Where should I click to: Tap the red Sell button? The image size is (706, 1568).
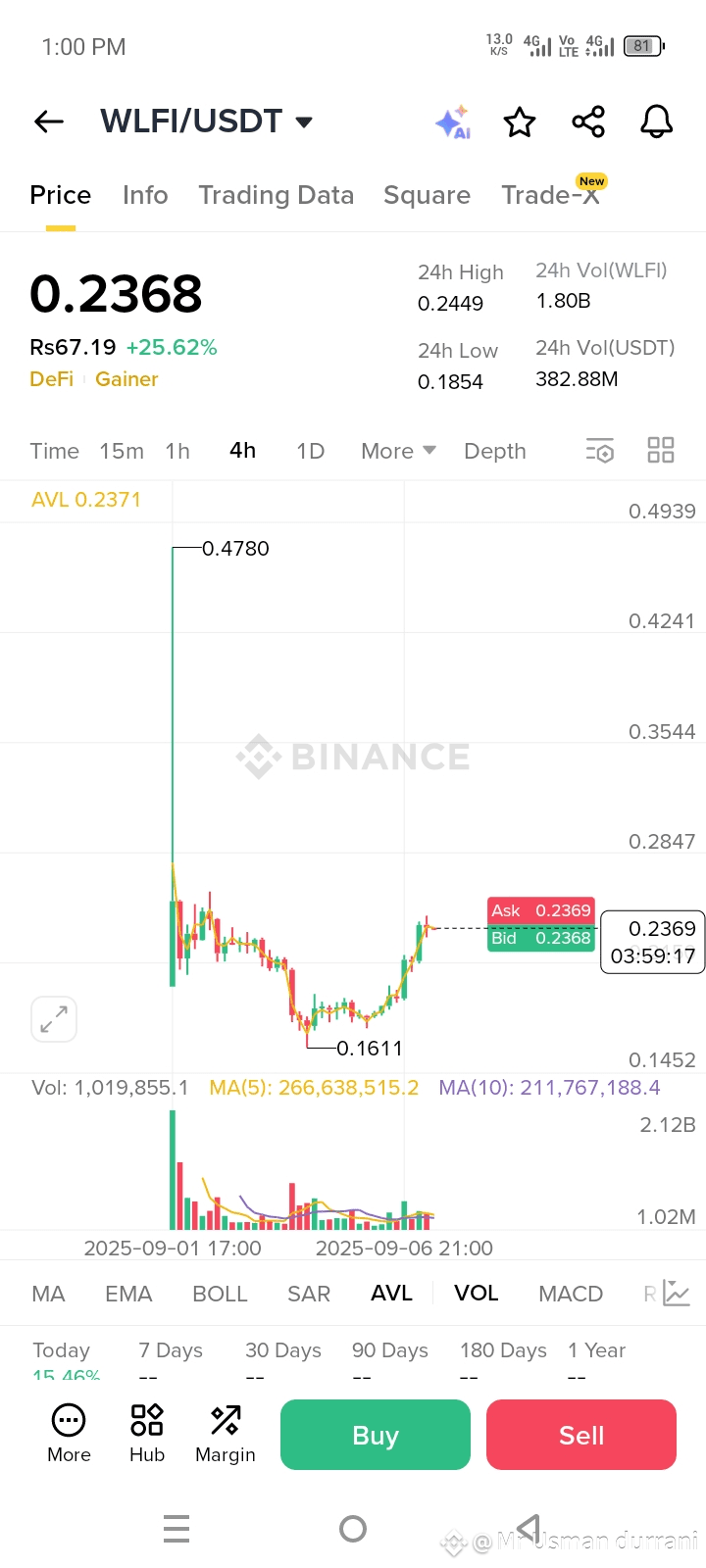pos(581,1435)
